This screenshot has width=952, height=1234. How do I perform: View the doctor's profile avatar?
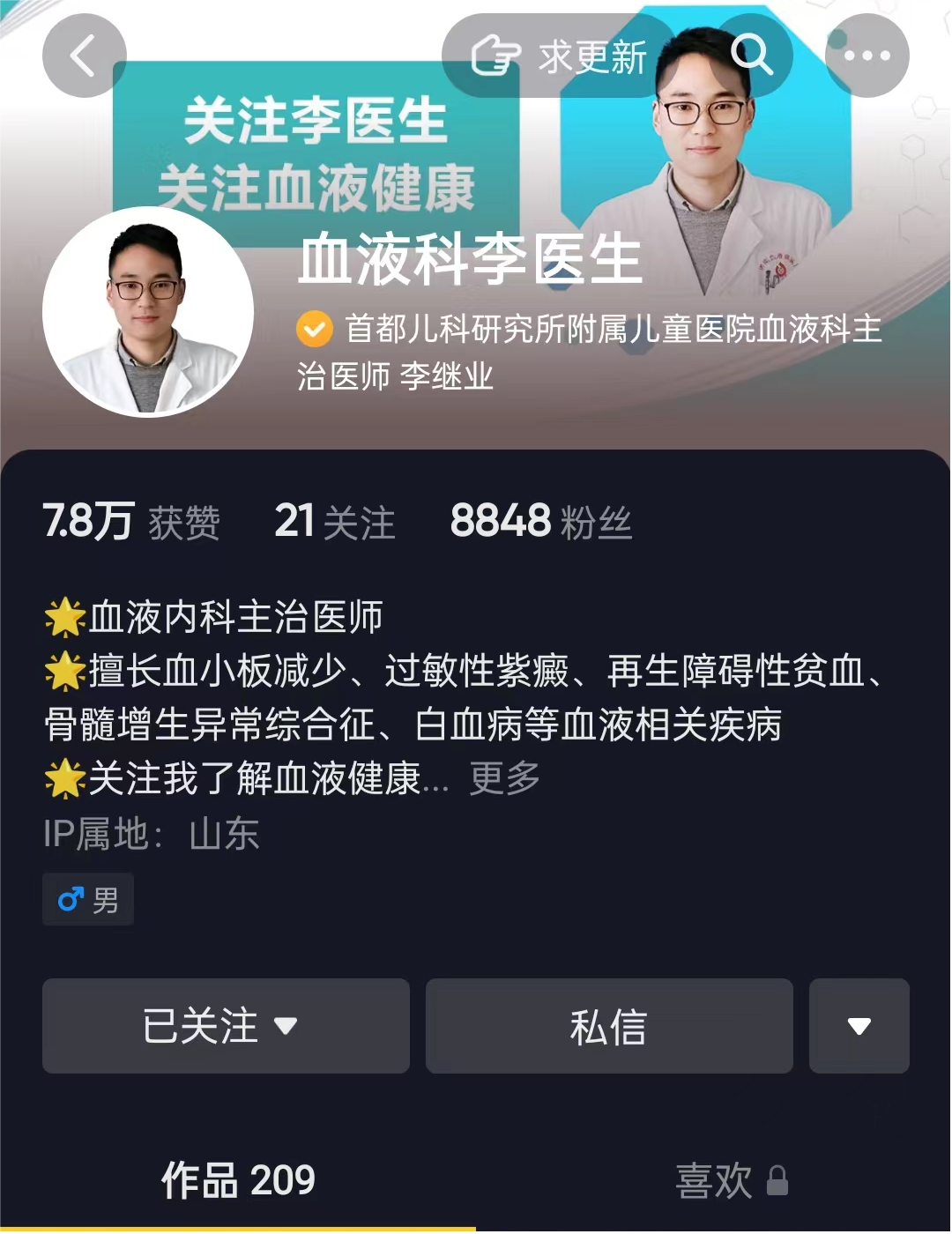[148, 311]
